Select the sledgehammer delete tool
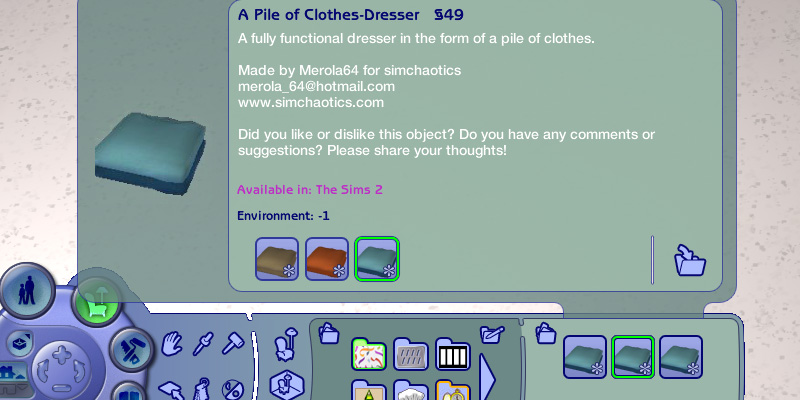Screen dimensions: 800x400 (234, 344)
